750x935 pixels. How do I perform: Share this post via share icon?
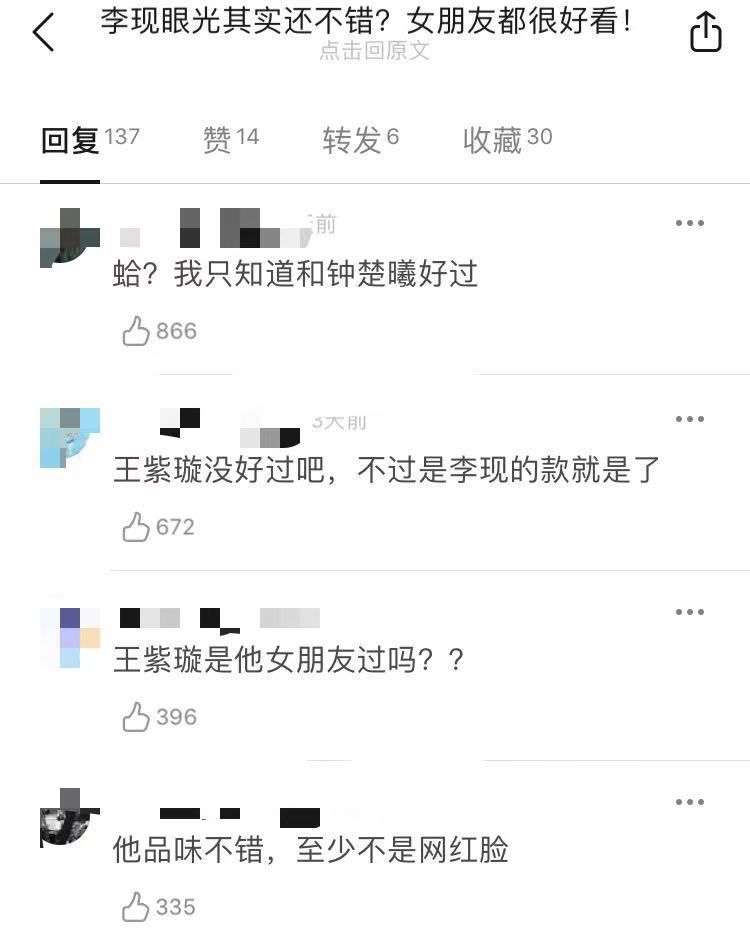pyautogui.click(x=706, y=32)
